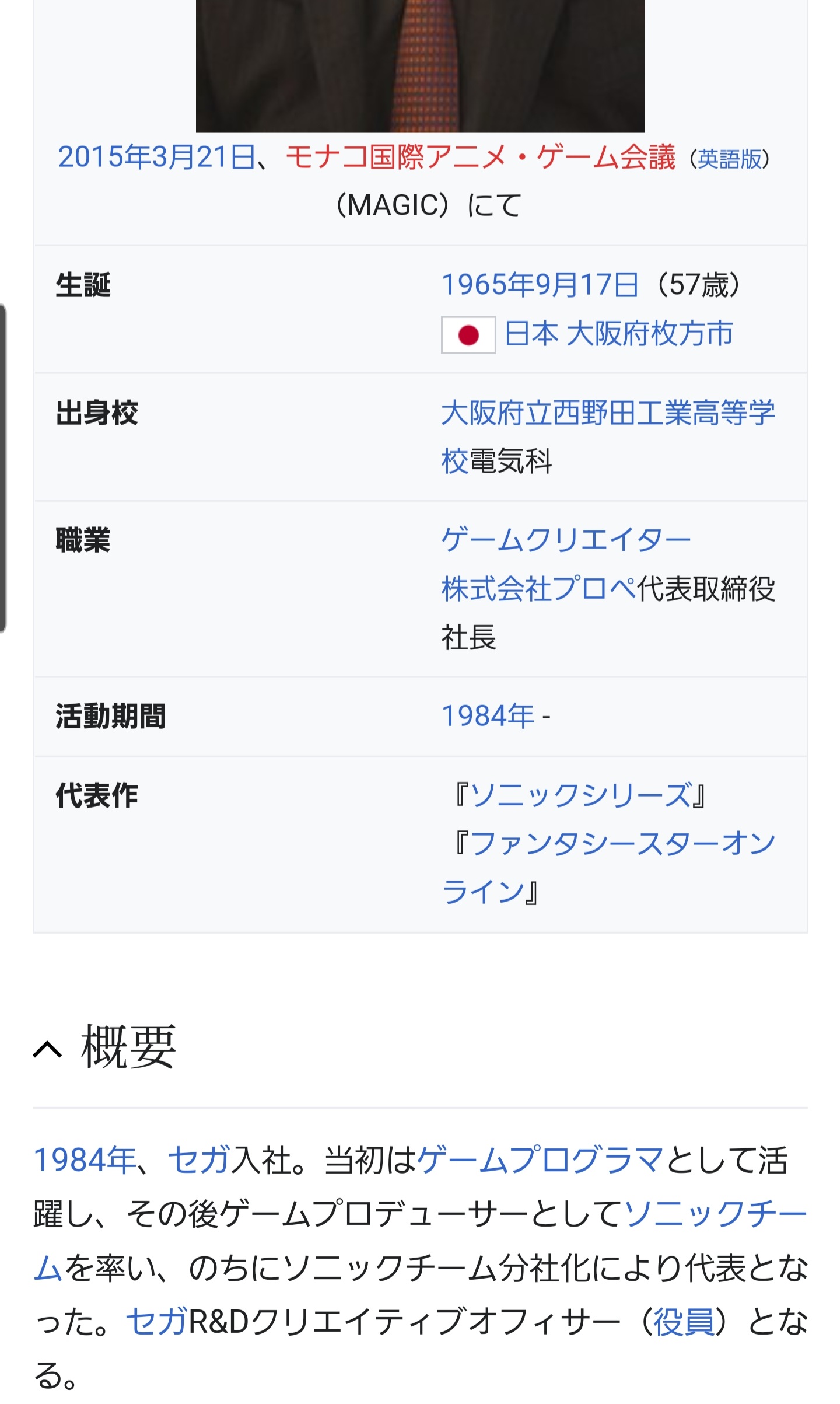
Task: Open the ゲームプログラマ link
Action: tap(540, 1160)
